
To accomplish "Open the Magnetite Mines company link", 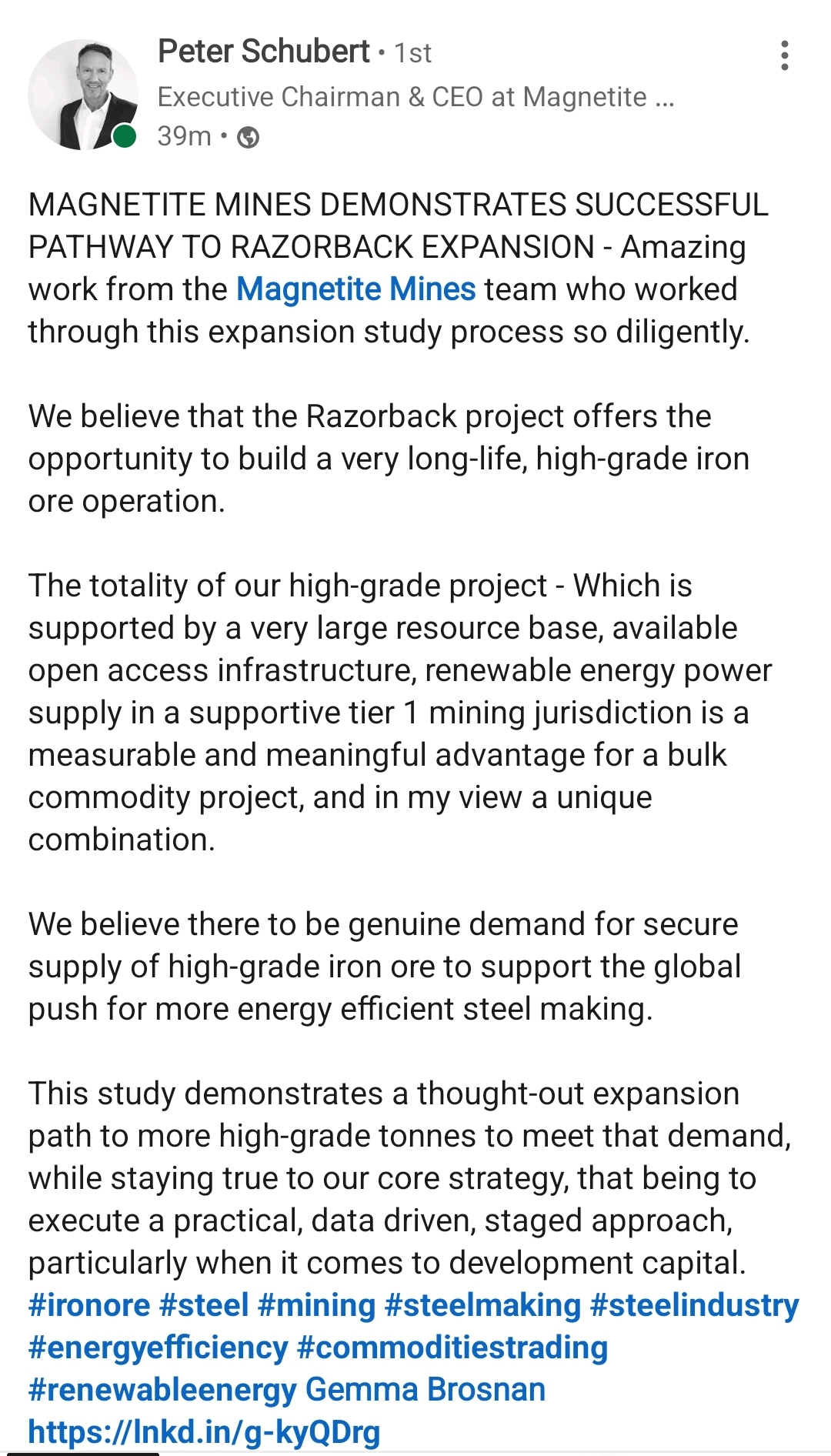I will point(356,289).
